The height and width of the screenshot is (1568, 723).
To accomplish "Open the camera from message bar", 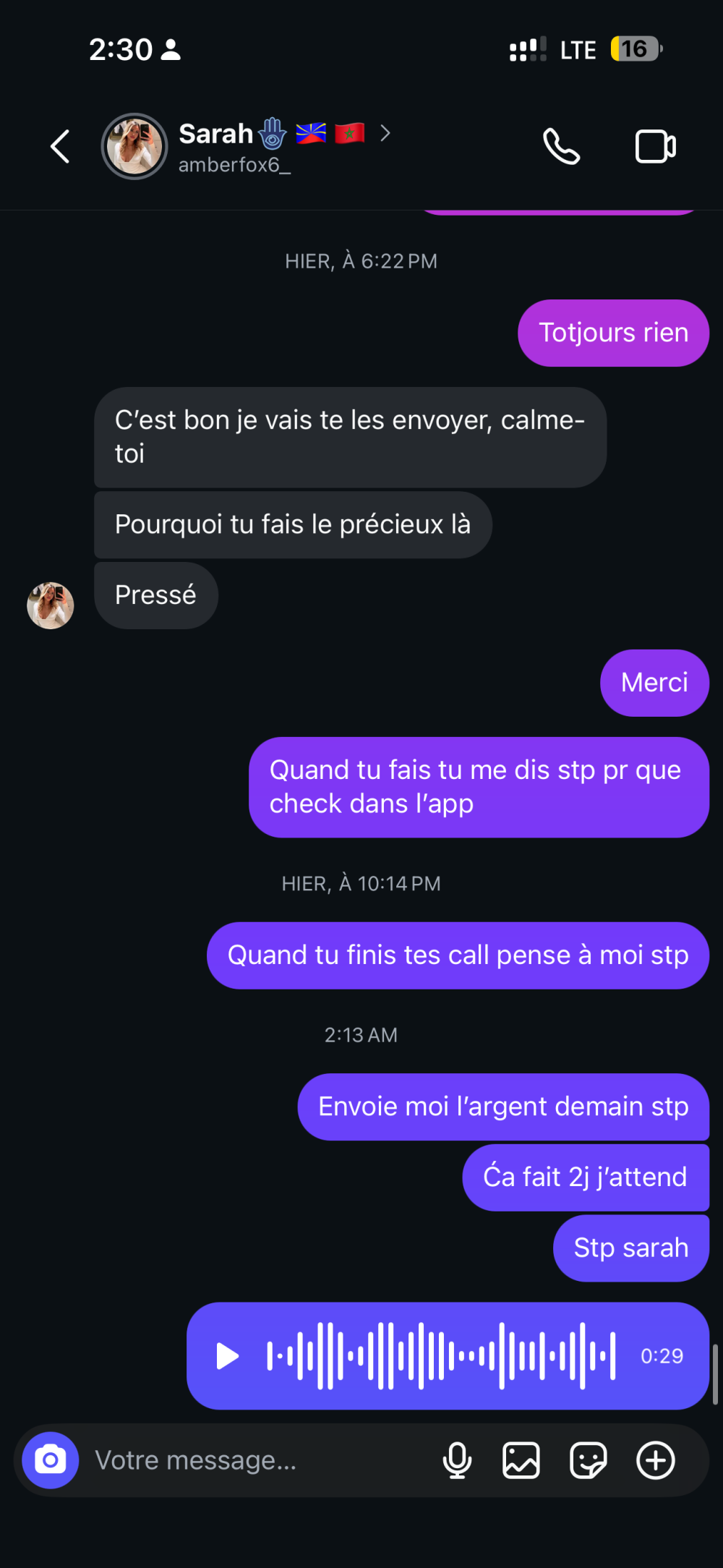I will 50,1460.
